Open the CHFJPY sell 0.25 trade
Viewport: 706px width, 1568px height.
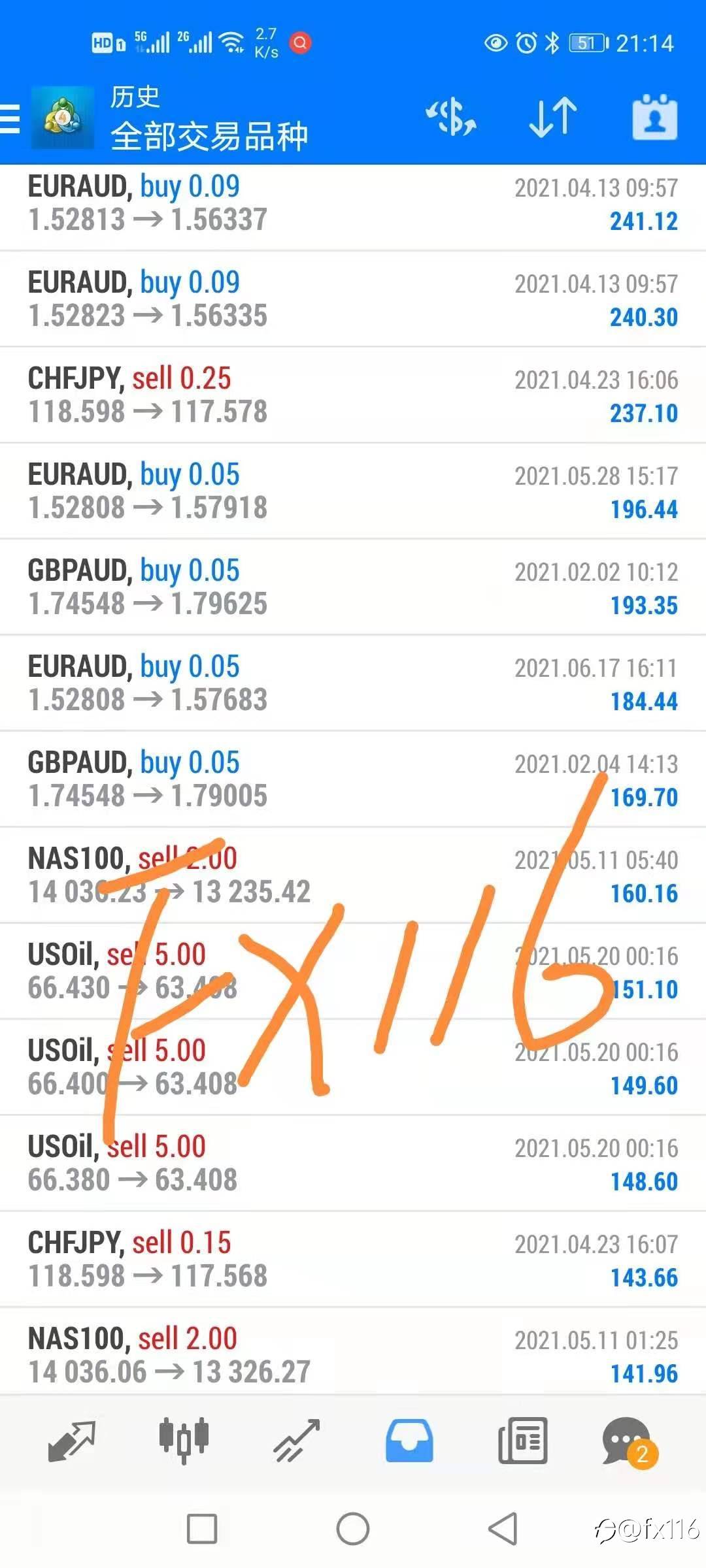[353, 395]
